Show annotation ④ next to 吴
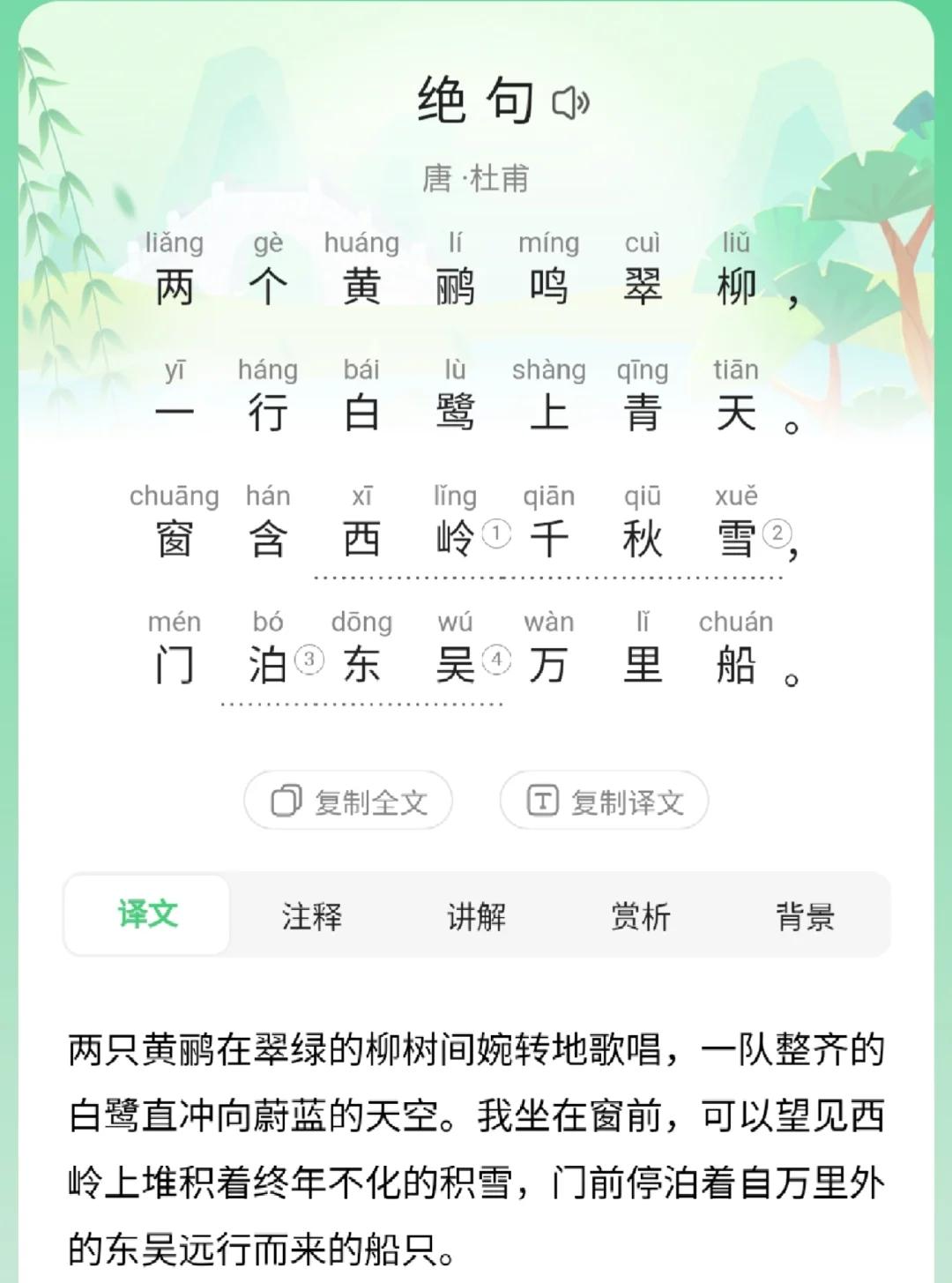Viewport: 952px width, 1283px height. tap(497, 660)
